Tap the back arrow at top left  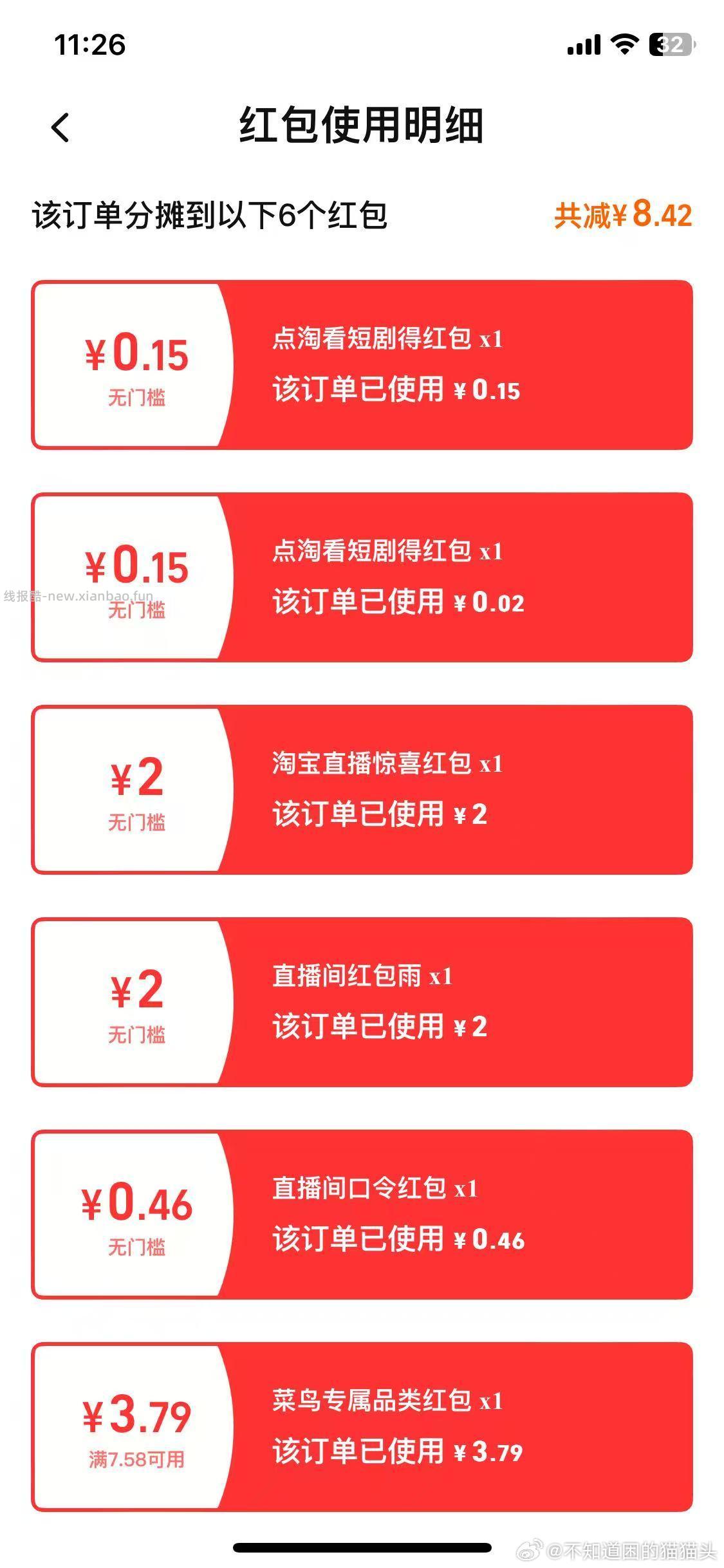[61, 126]
